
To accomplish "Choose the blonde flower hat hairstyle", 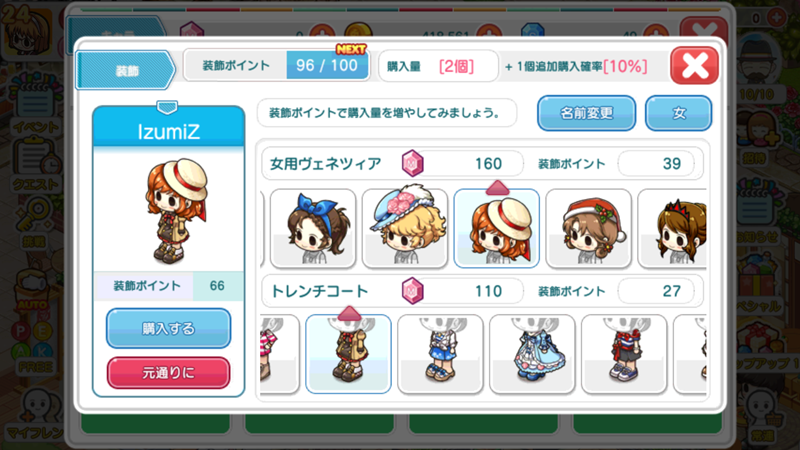I will click(404, 228).
